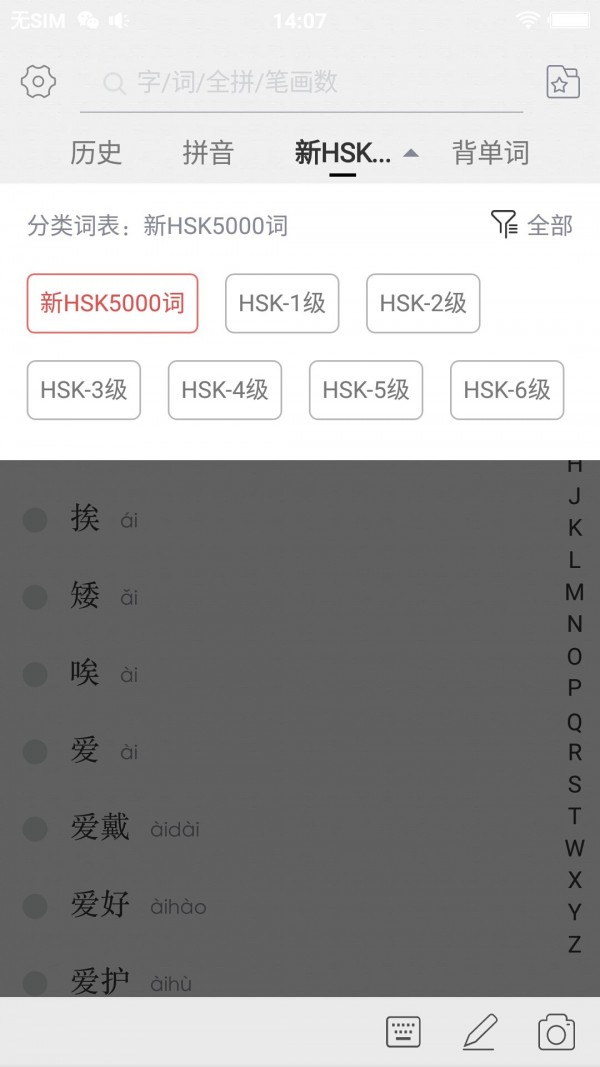Choose the HSK-2级 word list
The height and width of the screenshot is (1067, 600).
point(423,303)
